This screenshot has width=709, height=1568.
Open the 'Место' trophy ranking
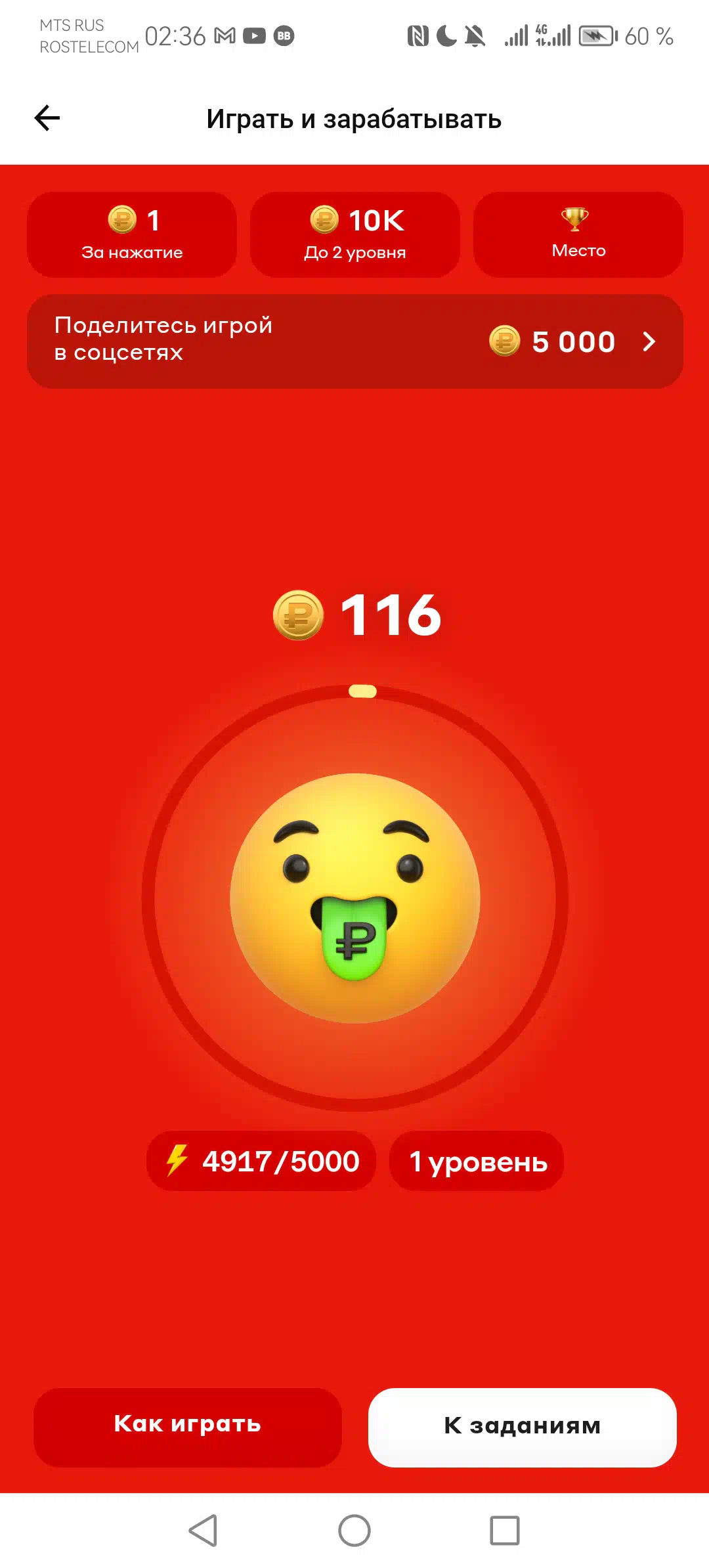click(x=578, y=234)
